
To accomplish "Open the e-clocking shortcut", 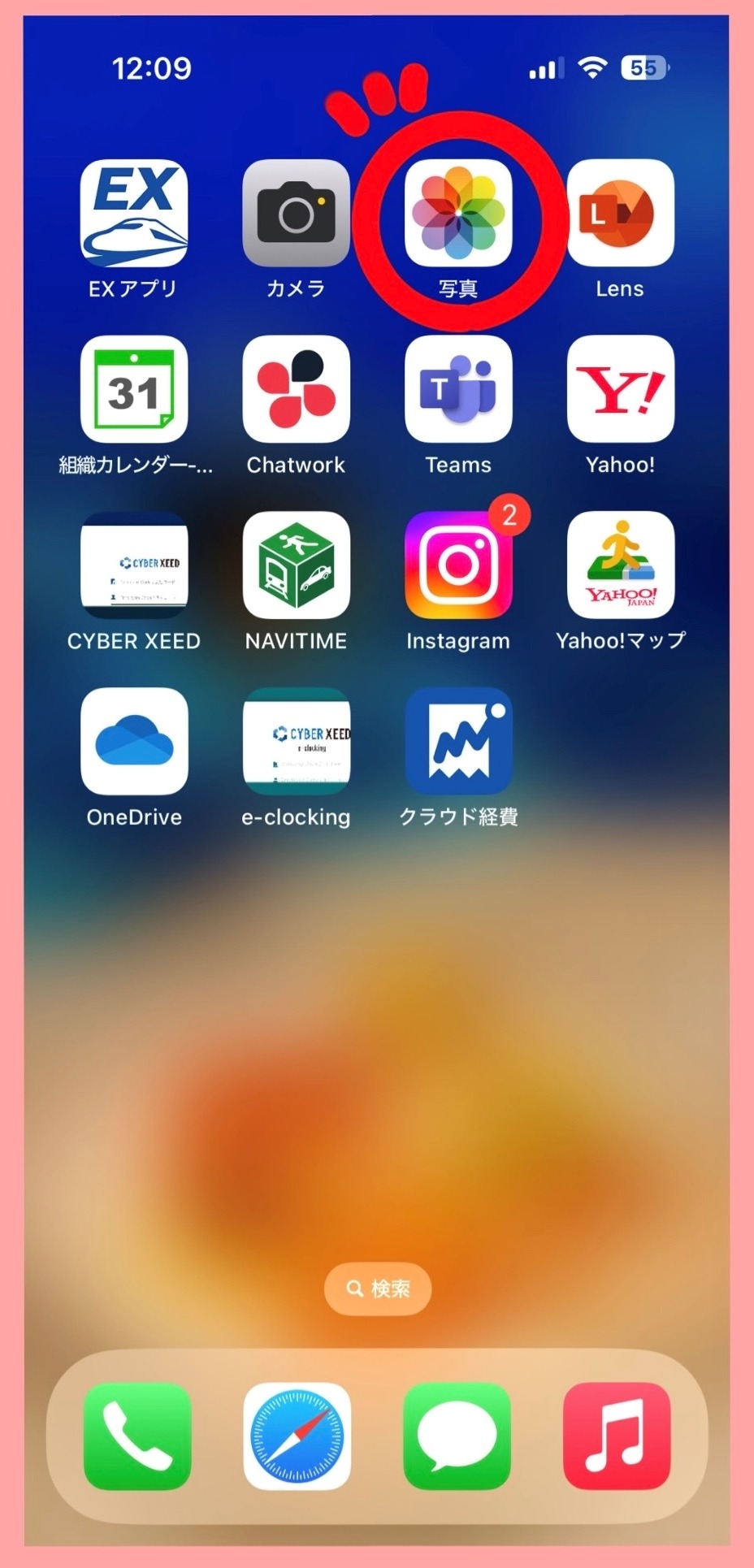I will 296,741.
